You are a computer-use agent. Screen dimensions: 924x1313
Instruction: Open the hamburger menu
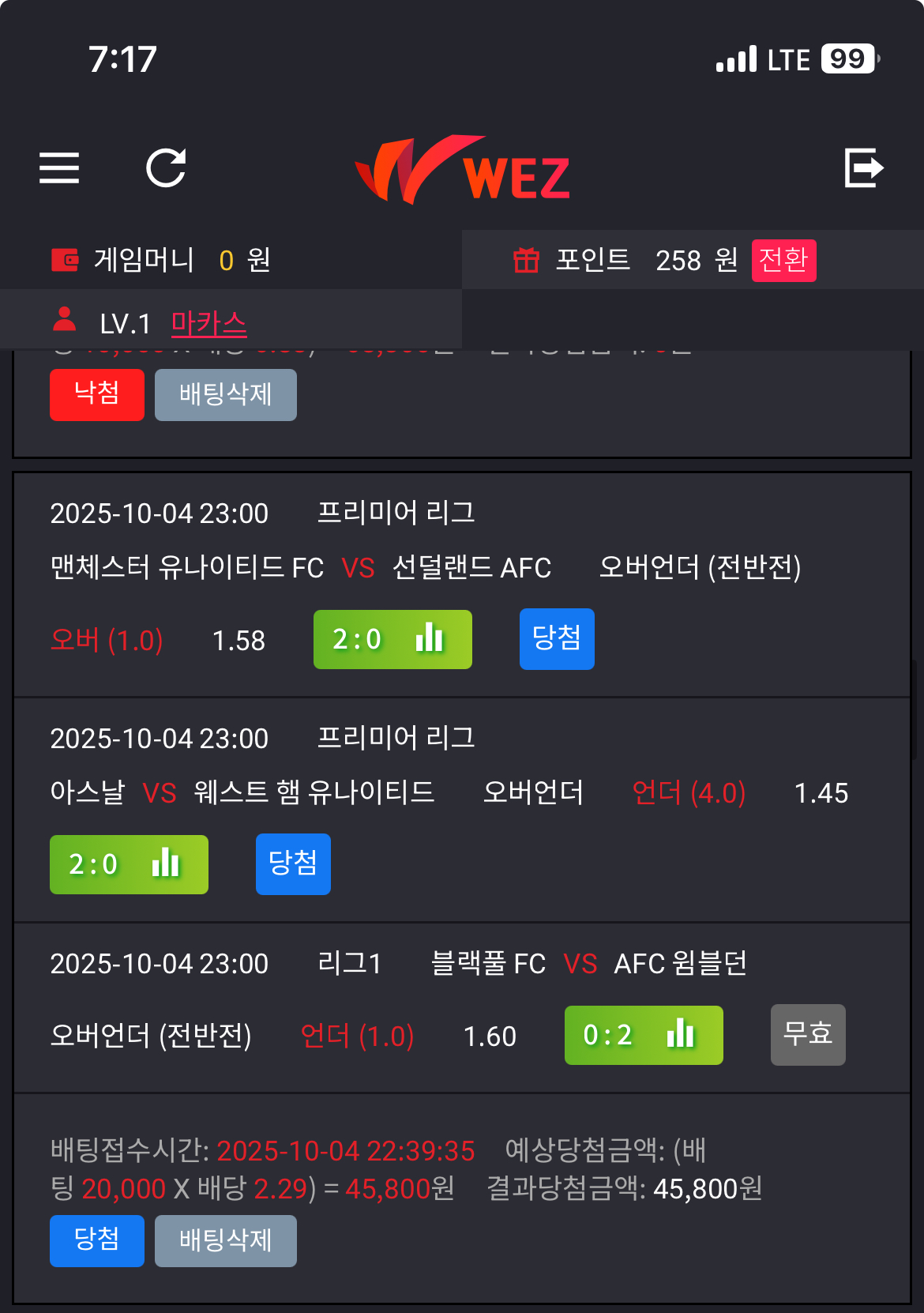(x=59, y=167)
